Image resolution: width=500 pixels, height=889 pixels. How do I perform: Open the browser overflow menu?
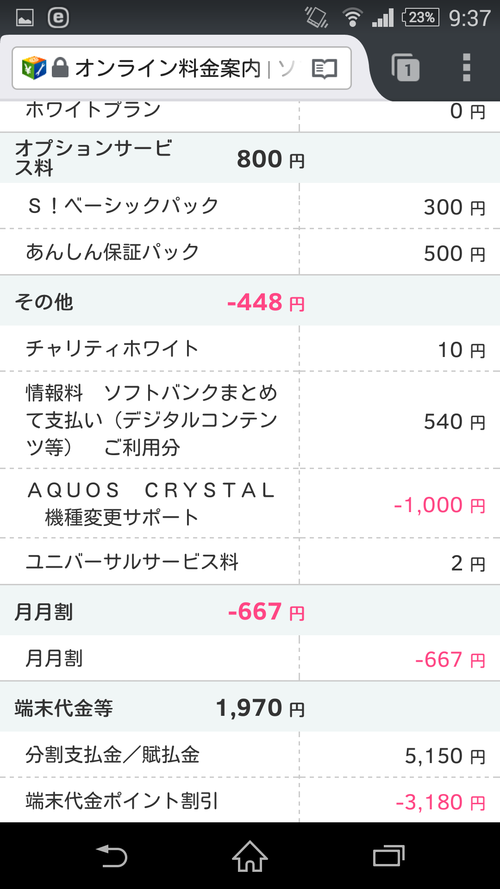click(467, 68)
